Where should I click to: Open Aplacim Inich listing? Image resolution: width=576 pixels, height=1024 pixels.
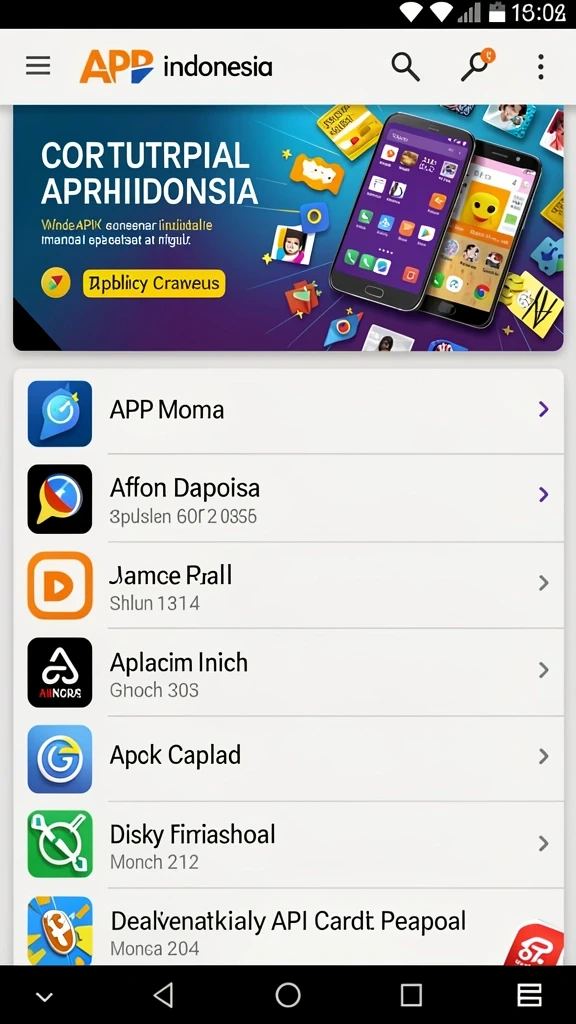[x=288, y=672]
